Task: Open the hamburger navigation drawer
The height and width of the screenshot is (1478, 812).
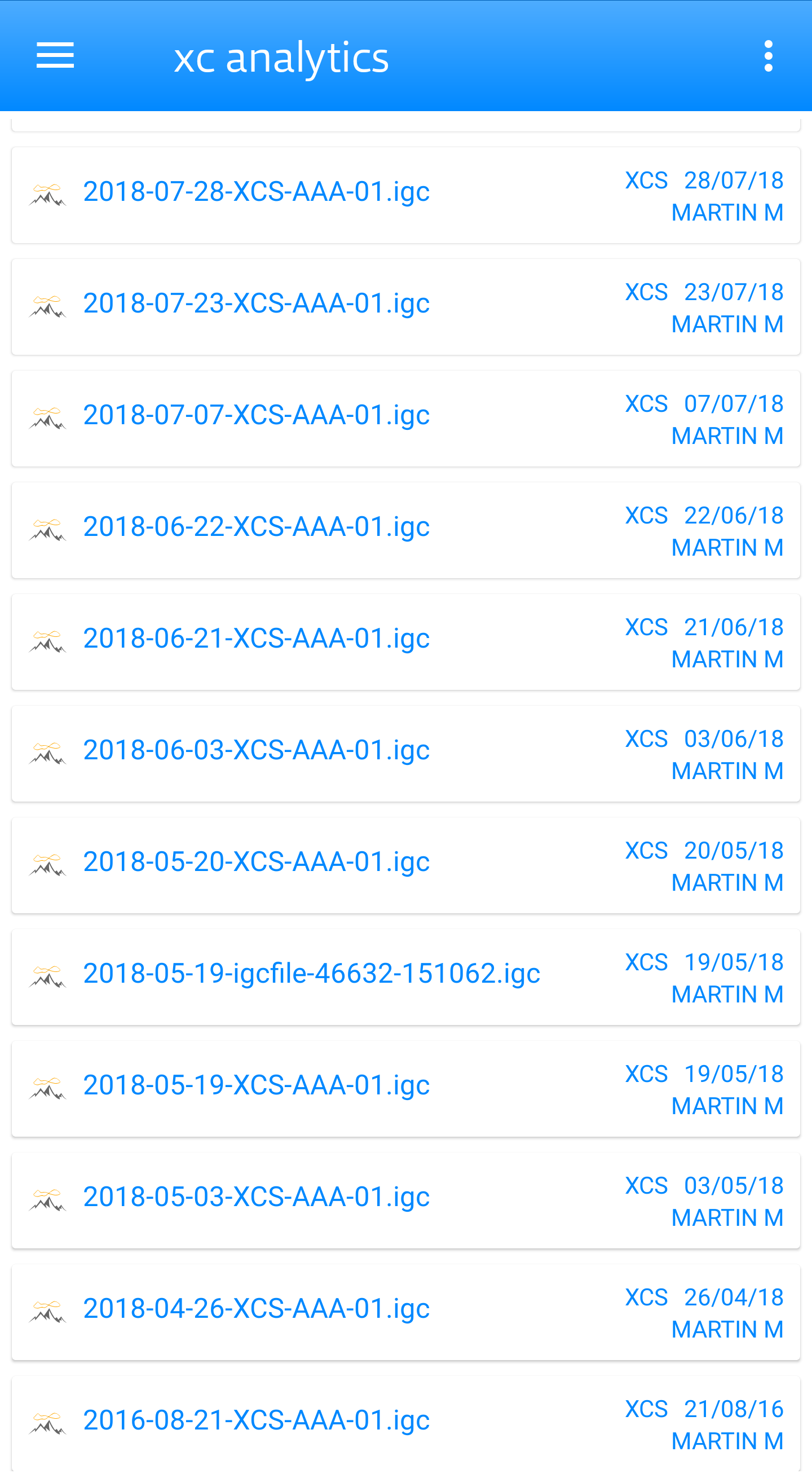Action: pos(55,56)
